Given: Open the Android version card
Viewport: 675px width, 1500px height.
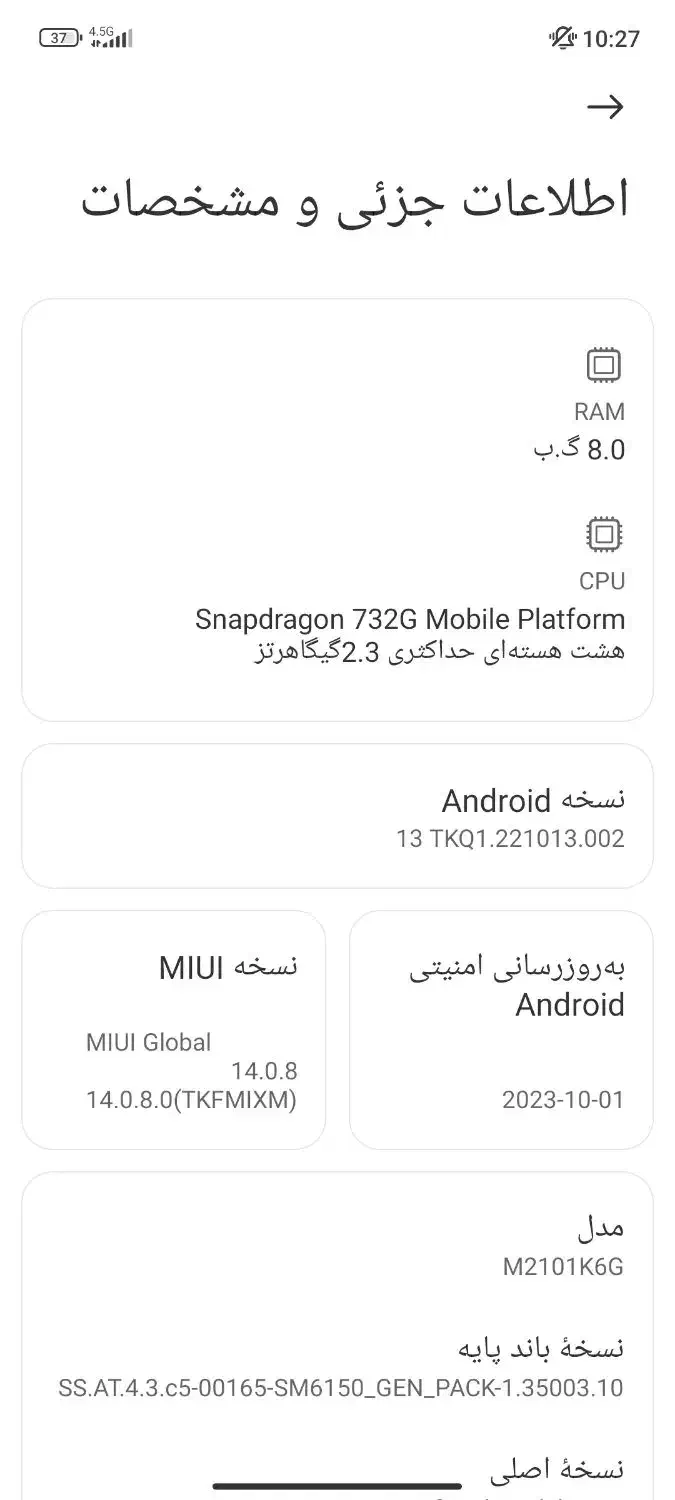Looking at the screenshot, I should click(x=337, y=816).
